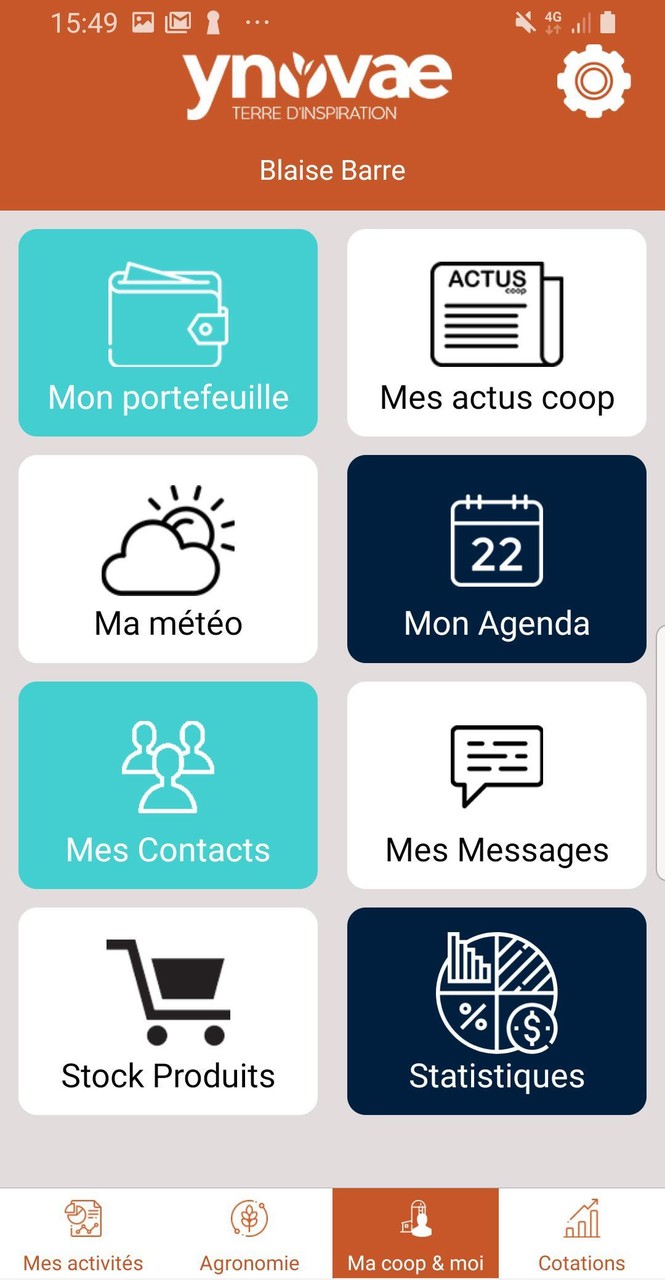Switch to the Mes activités tab

[x=83, y=1234]
